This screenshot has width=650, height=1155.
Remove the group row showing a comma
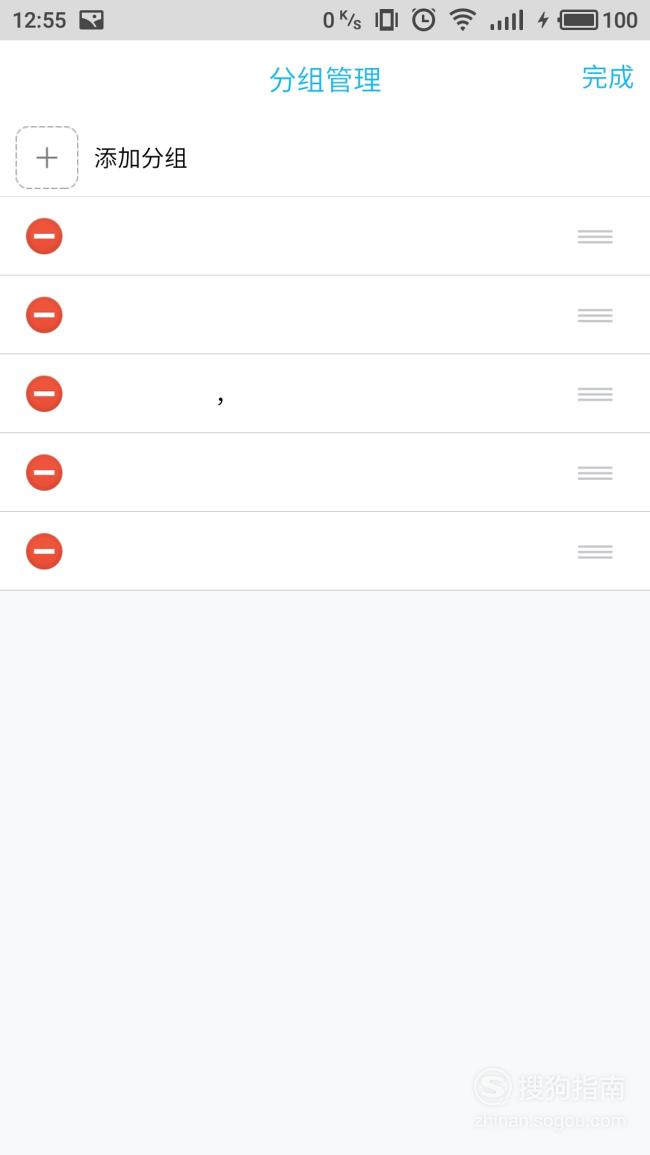pos(44,393)
